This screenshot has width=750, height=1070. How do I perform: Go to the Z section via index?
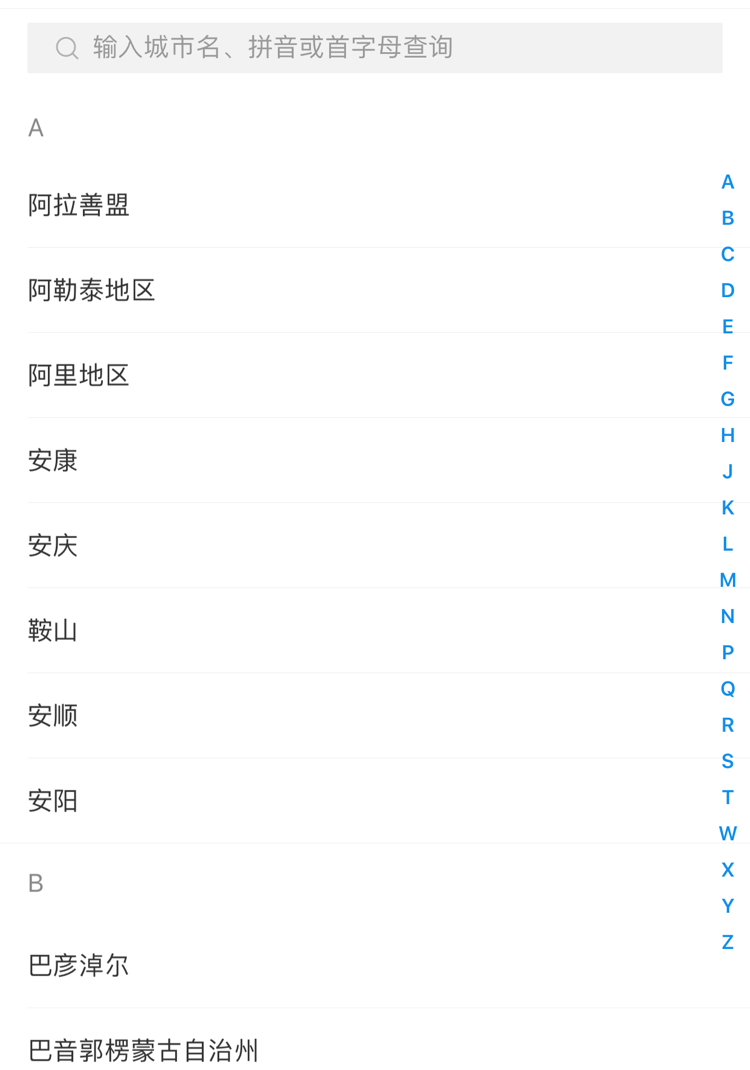728,943
